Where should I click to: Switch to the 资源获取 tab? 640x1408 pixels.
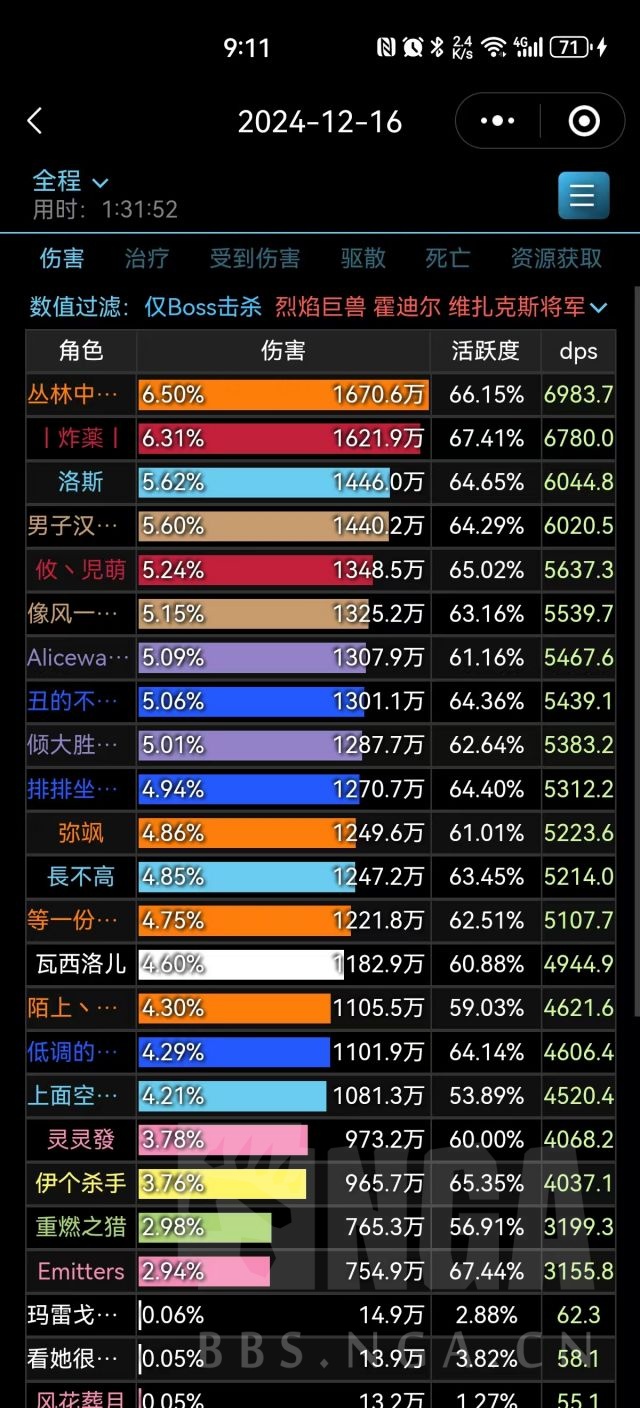[x=556, y=259]
